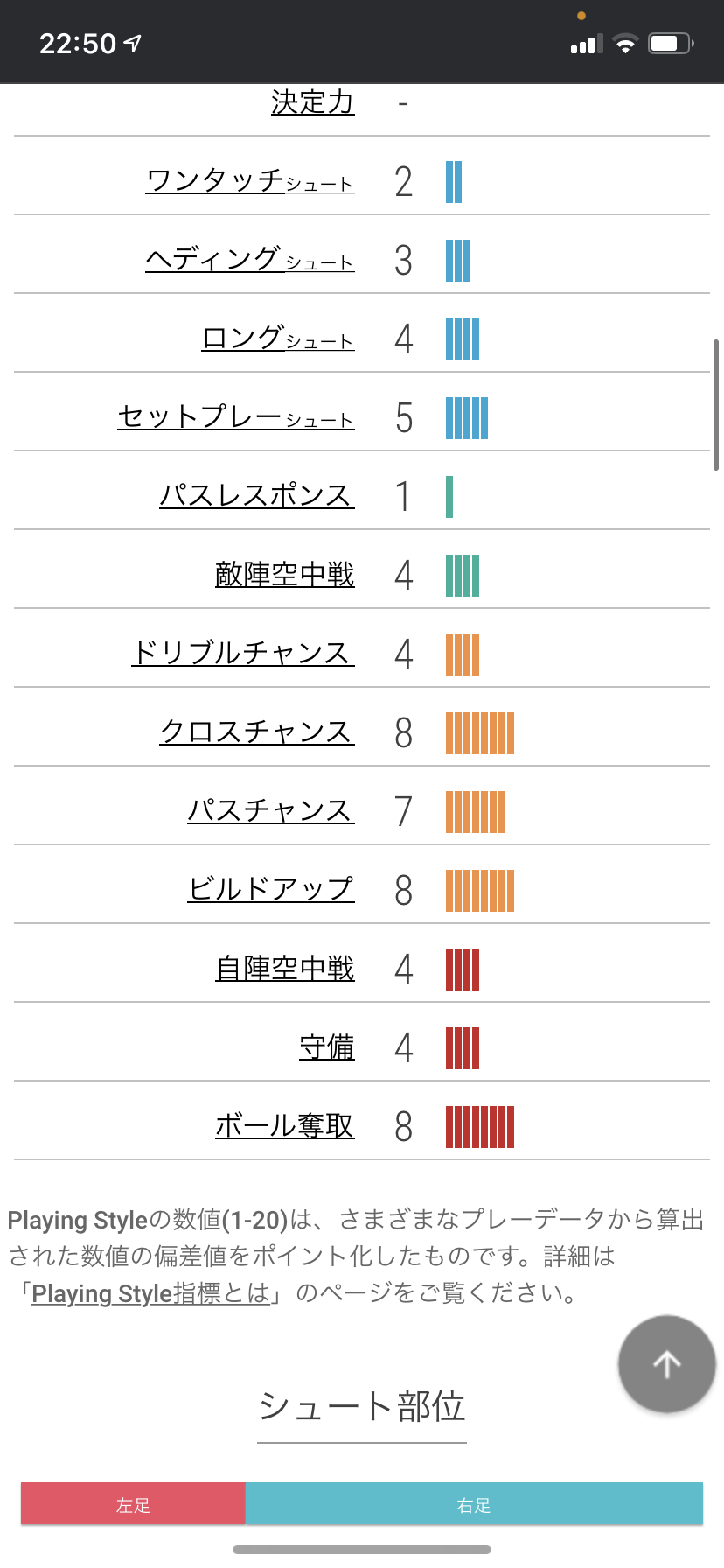Open the ビルドアップ link
724x1568 pixels.
[x=271, y=889]
